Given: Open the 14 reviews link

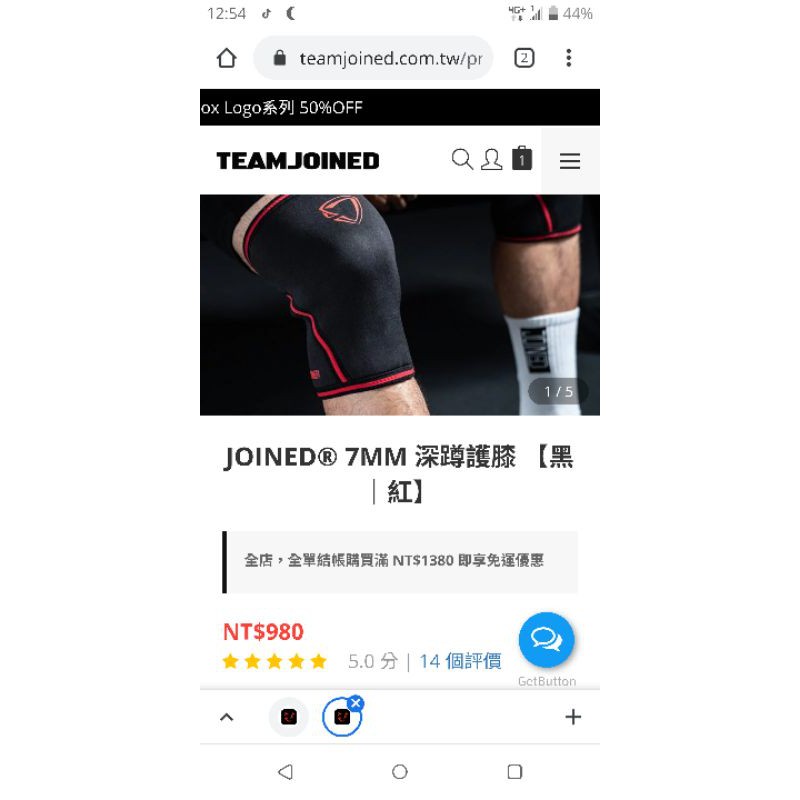Looking at the screenshot, I should (x=460, y=661).
